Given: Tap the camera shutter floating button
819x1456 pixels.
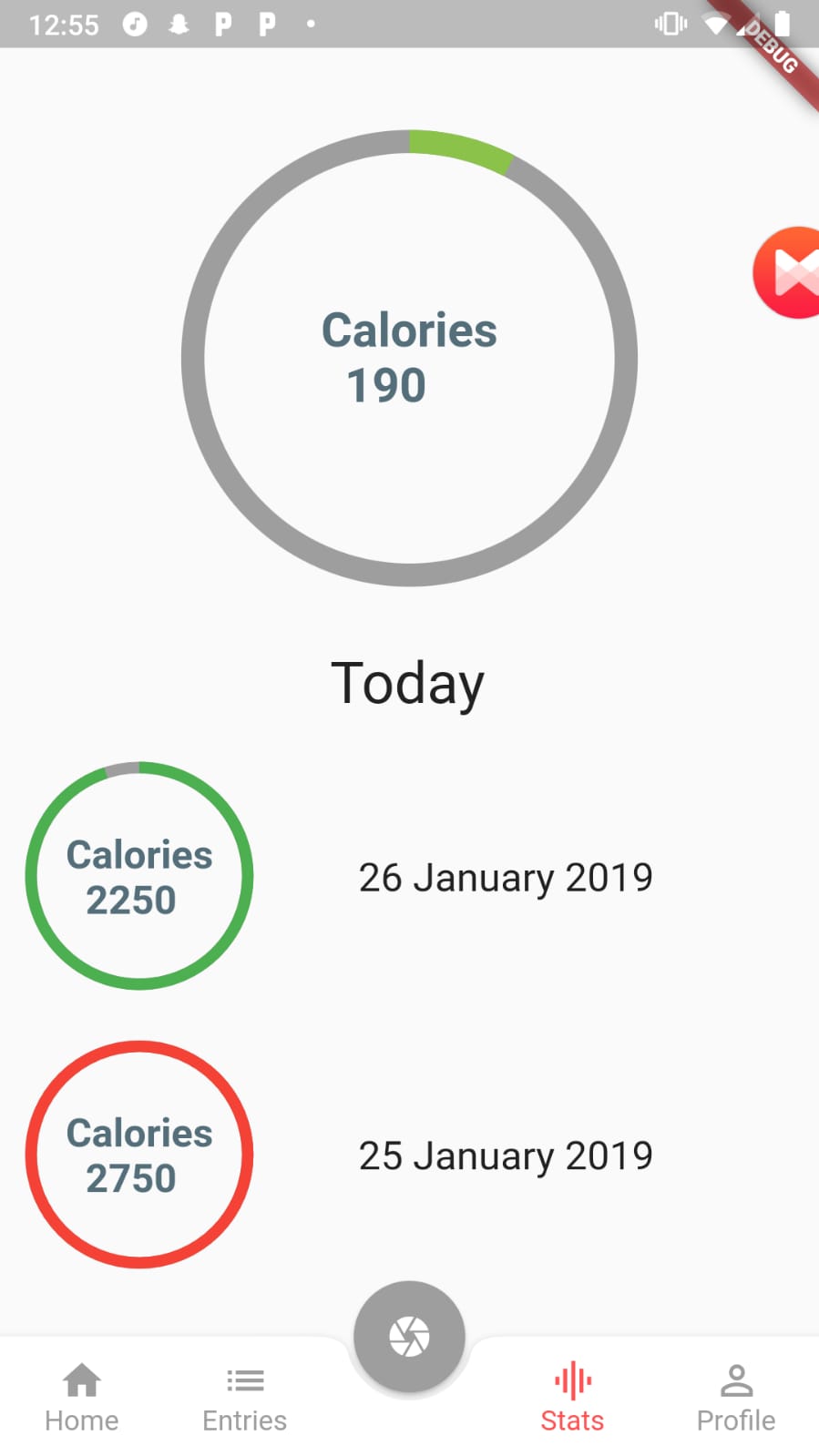Looking at the screenshot, I should (x=409, y=1336).
